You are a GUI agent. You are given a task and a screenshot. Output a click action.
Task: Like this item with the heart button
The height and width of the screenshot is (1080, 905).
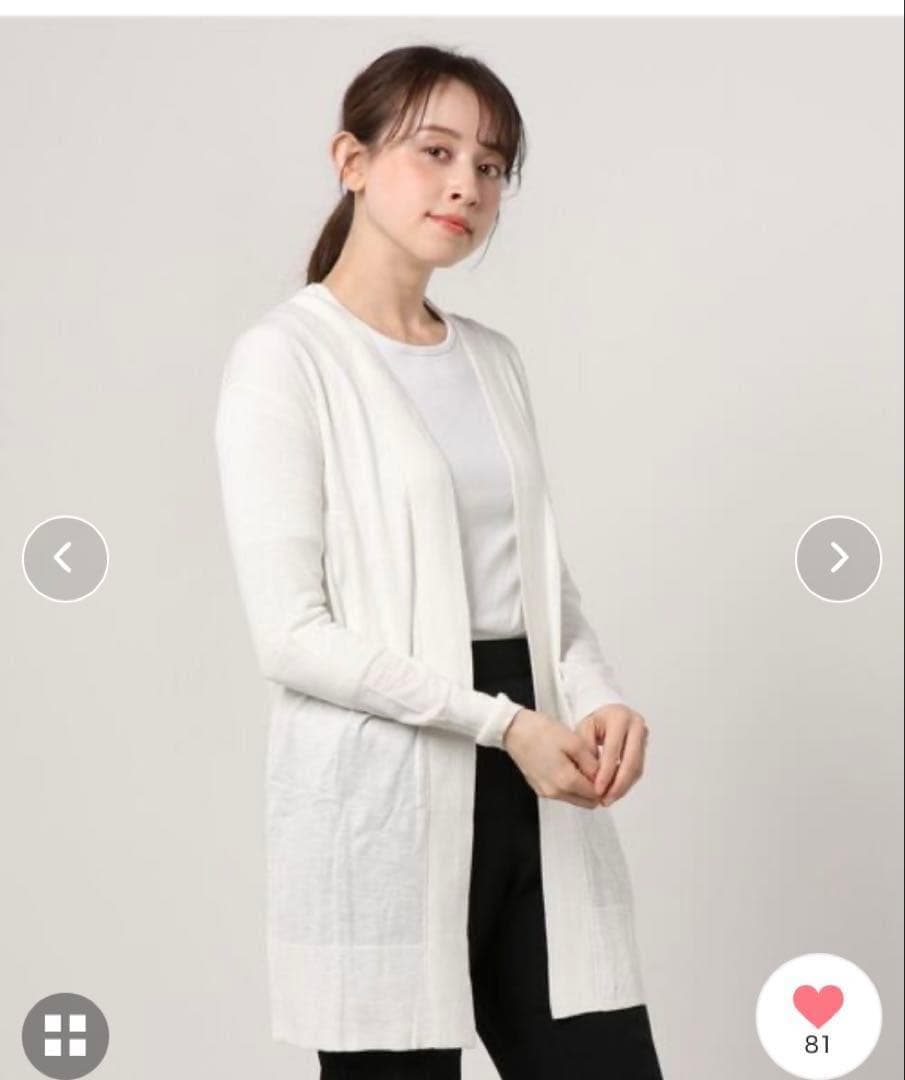tap(818, 1008)
